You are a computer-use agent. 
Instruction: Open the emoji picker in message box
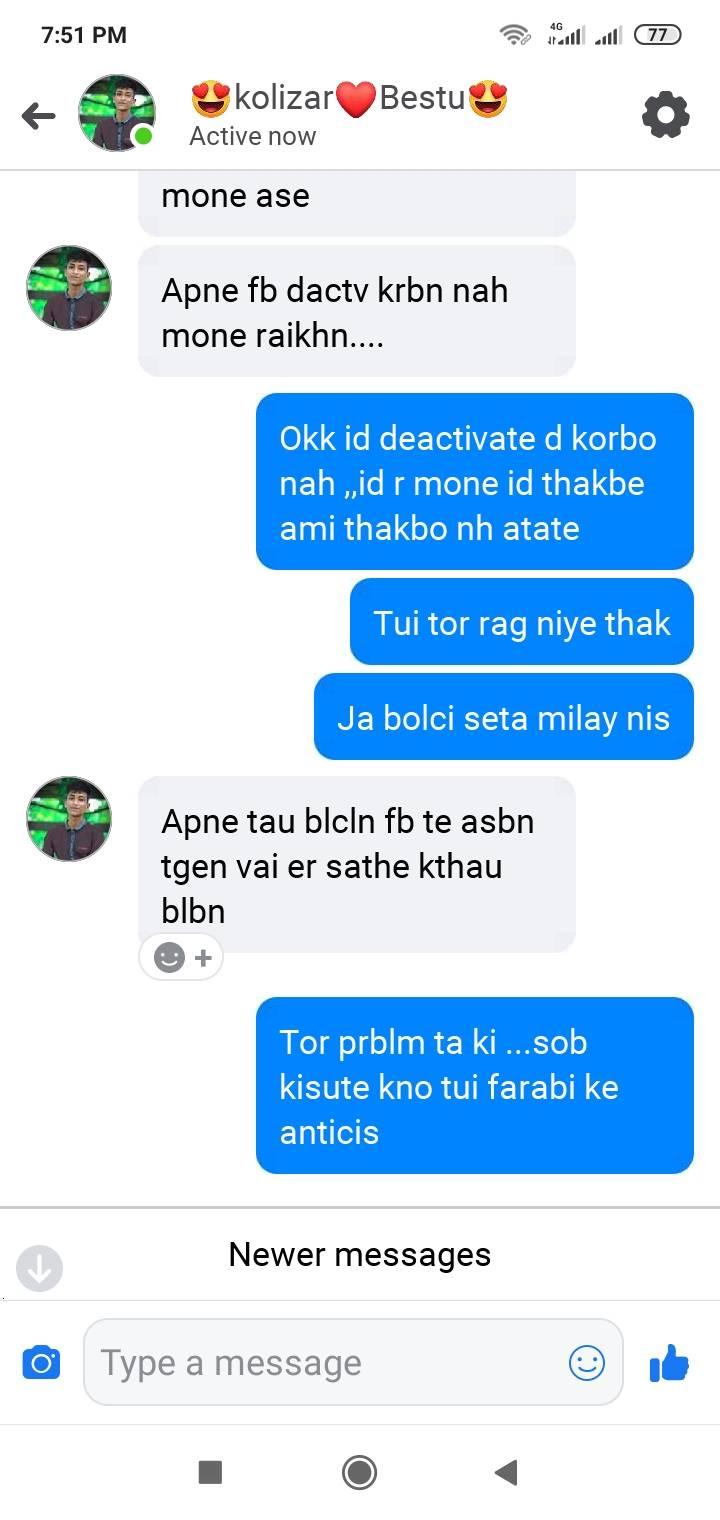(x=587, y=1362)
